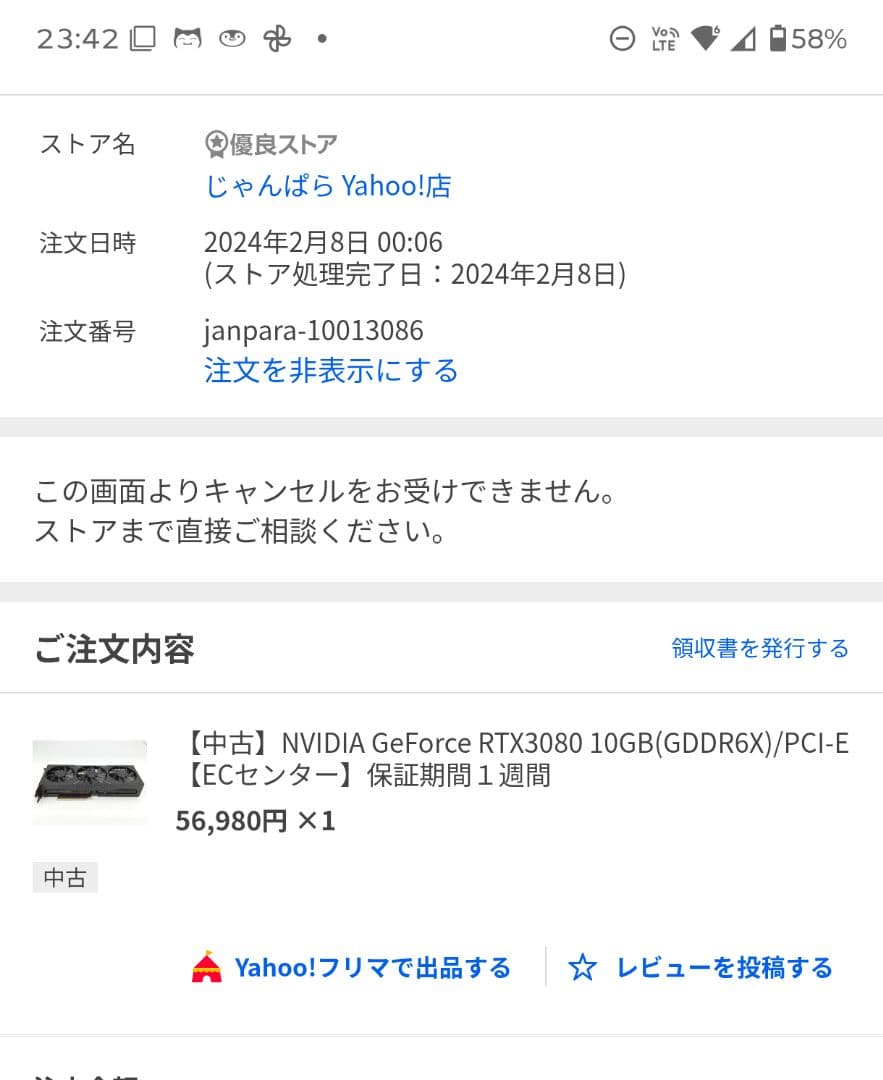
Task: Tap the RTX3080 product thumbnail image
Action: (88, 784)
